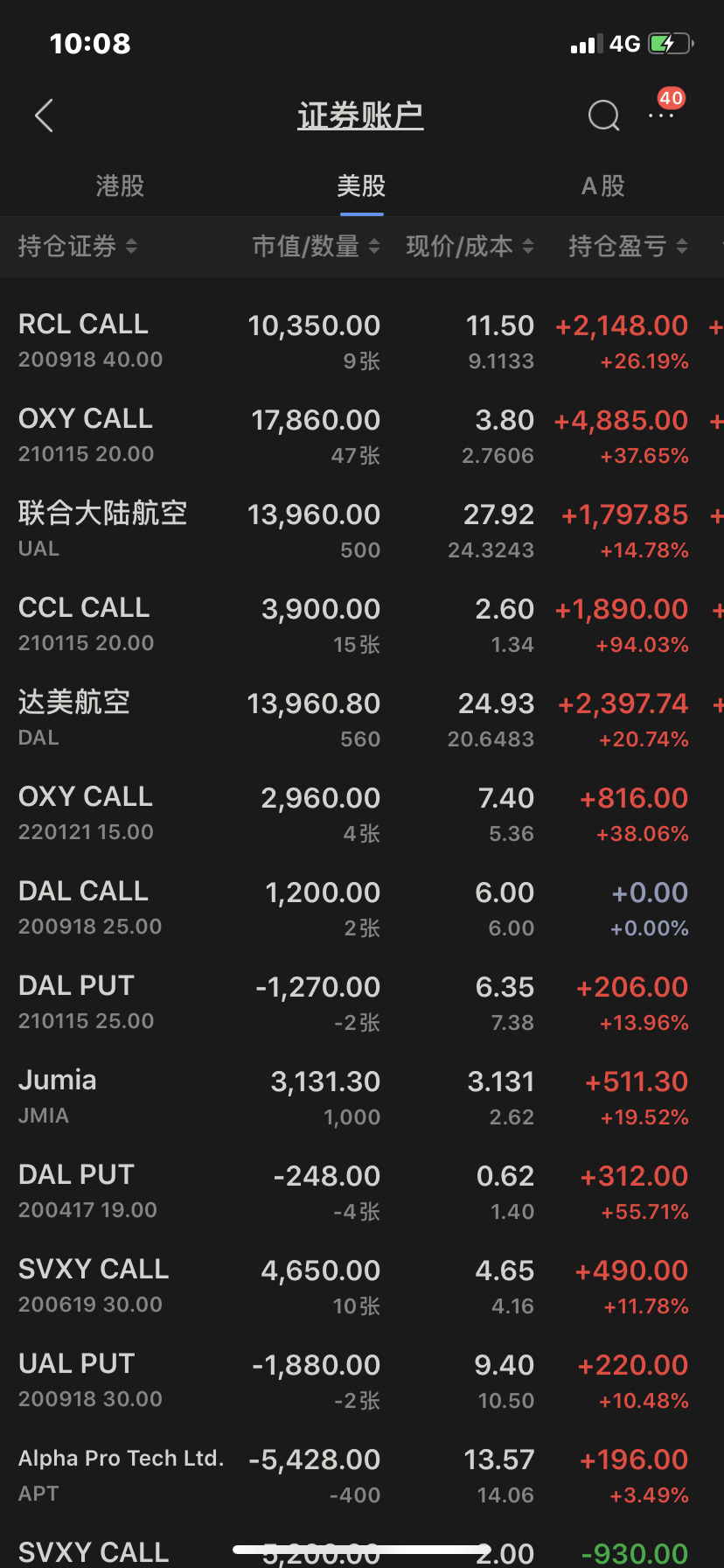Open search from the top bar
724x1568 pixels.
click(x=603, y=115)
